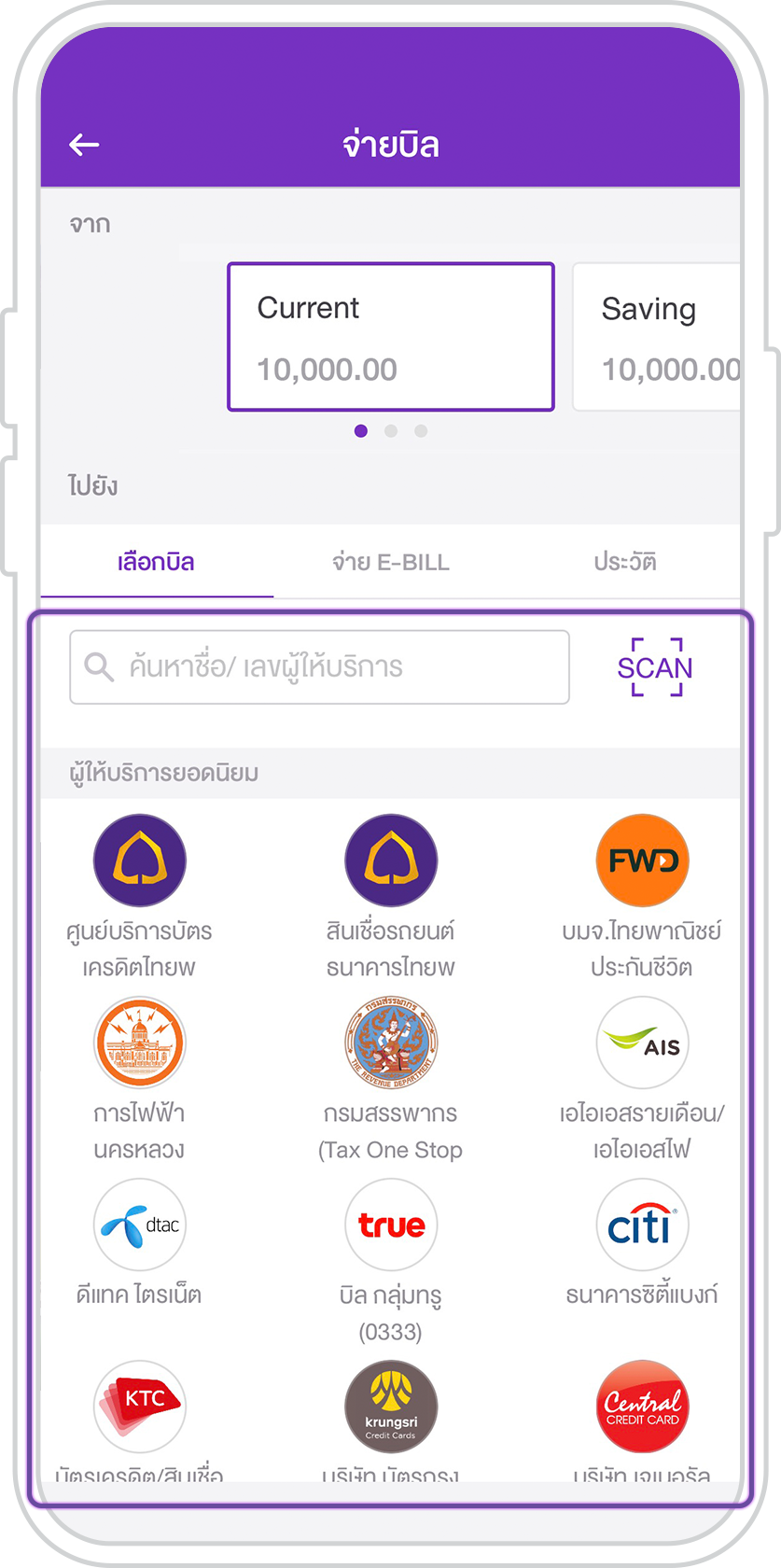Open the ประวัติ history tab
Viewport: 781px width, 1568px height.
(x=624, y=562)
